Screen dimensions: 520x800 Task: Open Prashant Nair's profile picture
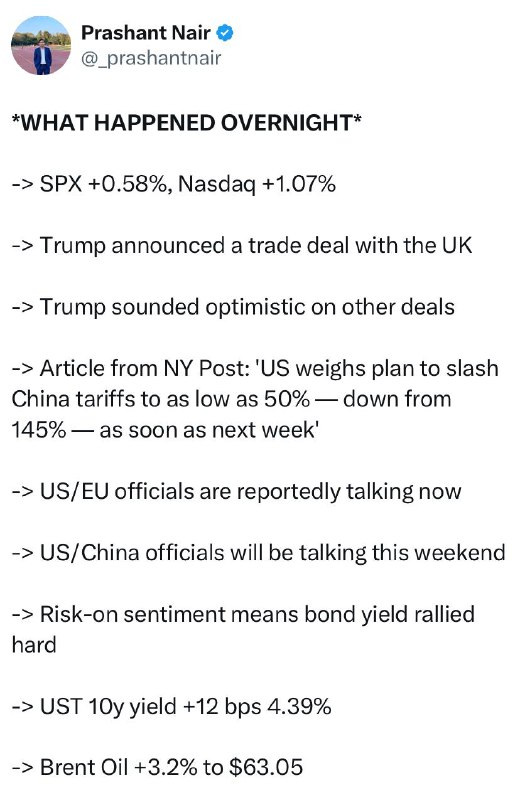click(x=41, y=45)
